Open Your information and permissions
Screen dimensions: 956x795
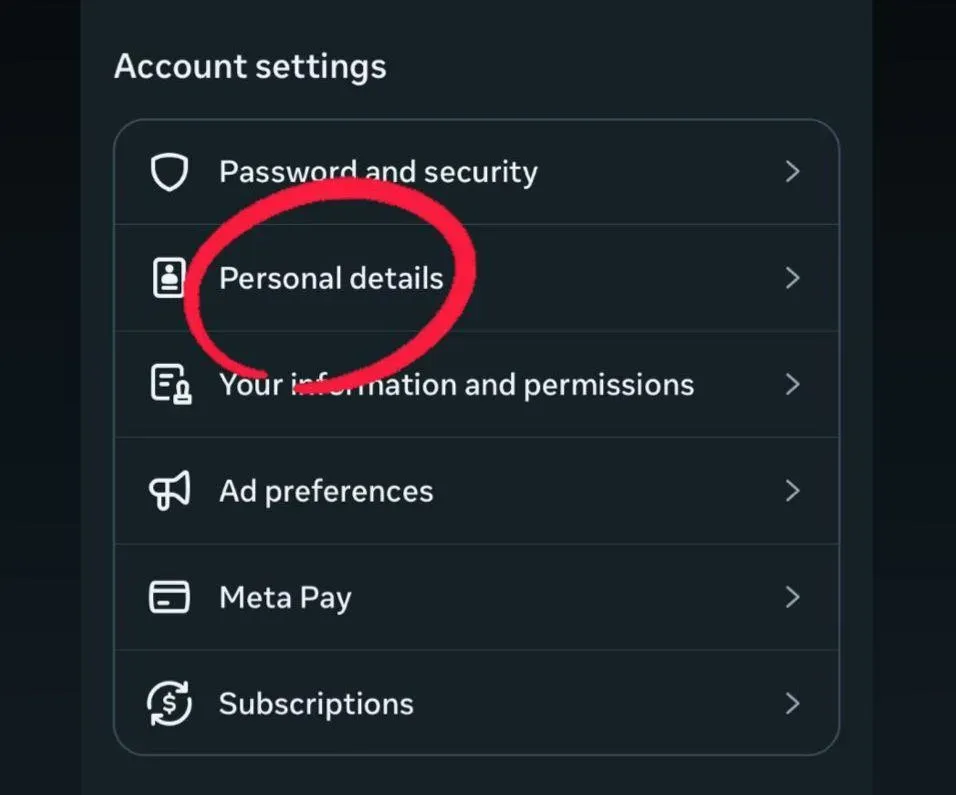tap(456, 385)
